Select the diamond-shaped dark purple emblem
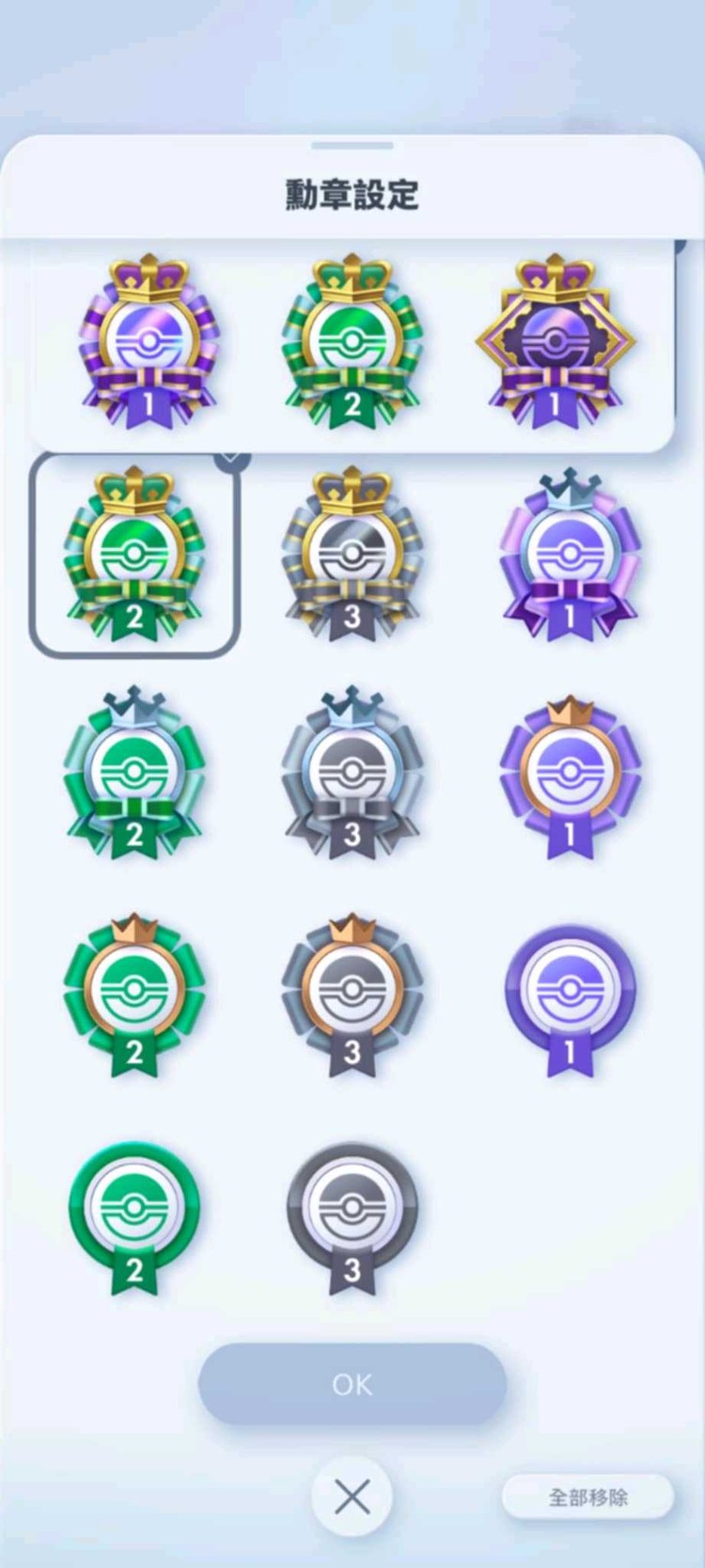This screenshot has height=1568, width=705. 556,343
